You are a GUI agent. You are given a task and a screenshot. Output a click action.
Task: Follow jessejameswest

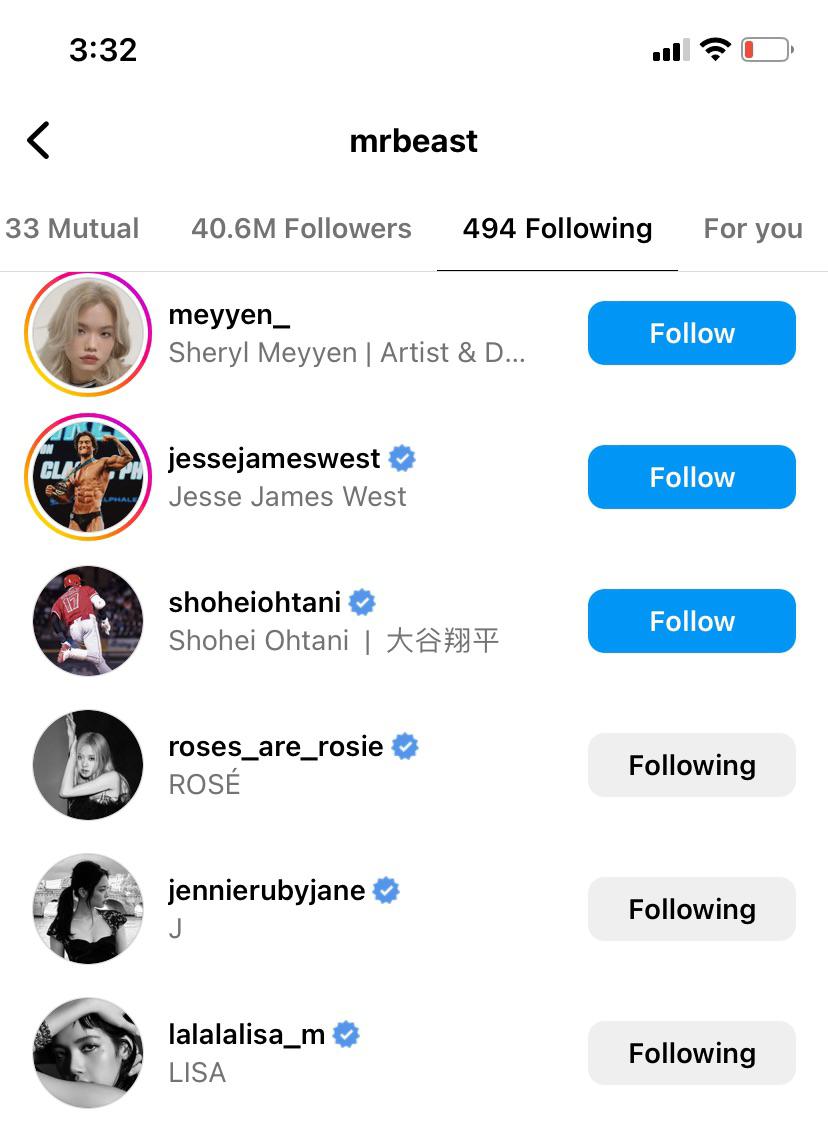(x=691, y=477)
